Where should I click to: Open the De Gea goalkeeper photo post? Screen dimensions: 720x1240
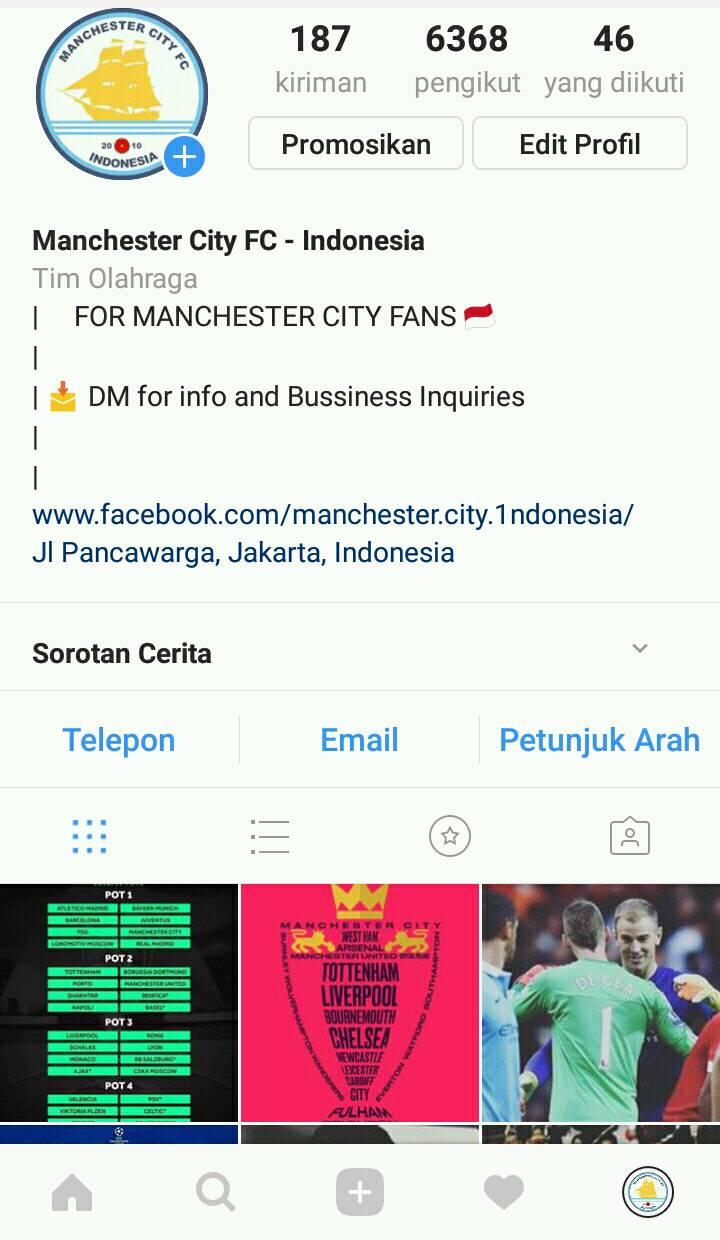(601, 1003)
